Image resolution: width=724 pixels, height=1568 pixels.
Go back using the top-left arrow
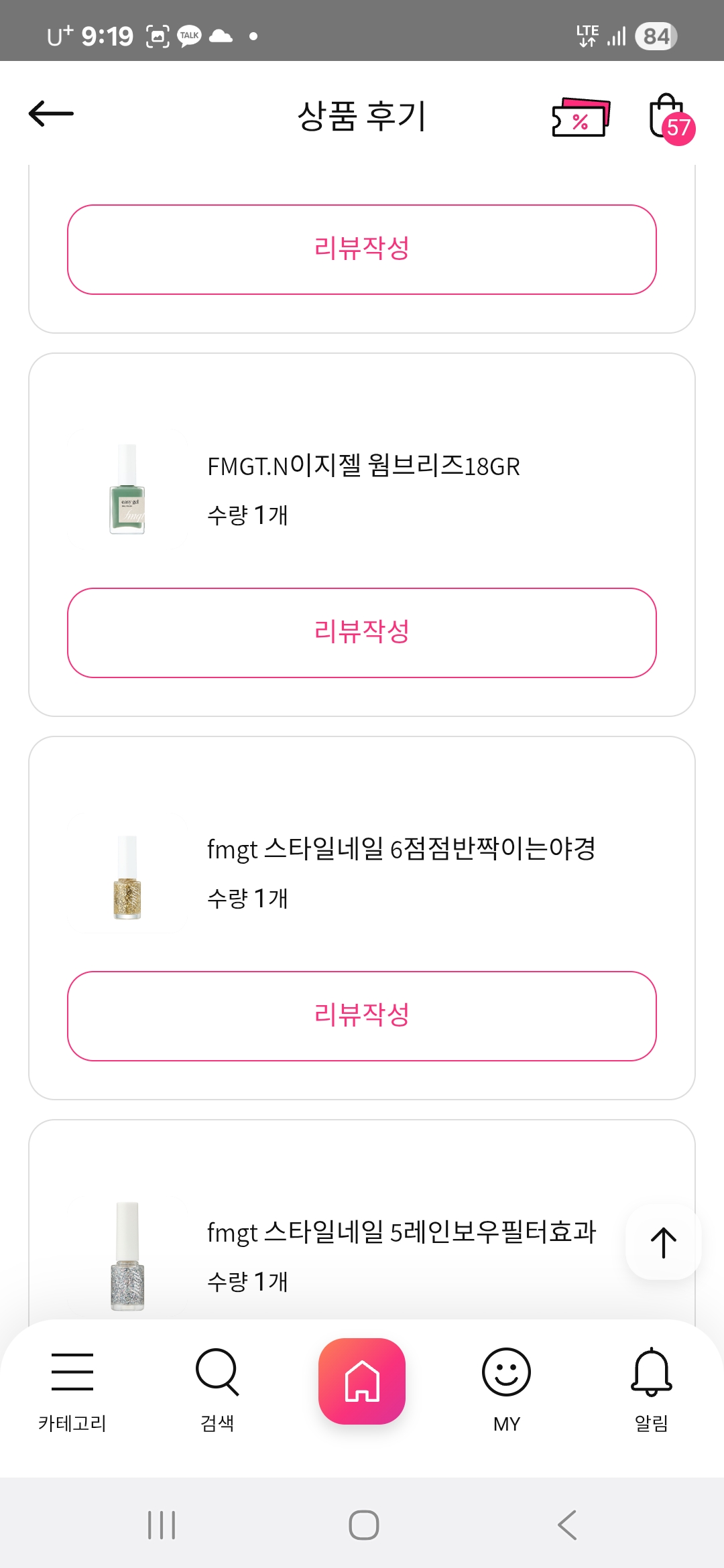(x=51, y=114)
